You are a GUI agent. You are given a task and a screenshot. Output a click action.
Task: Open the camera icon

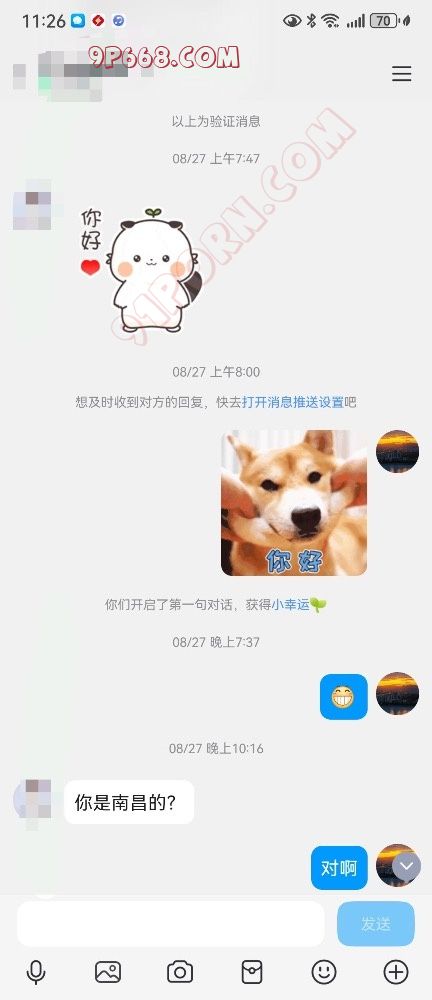click(x=180, y=972)
